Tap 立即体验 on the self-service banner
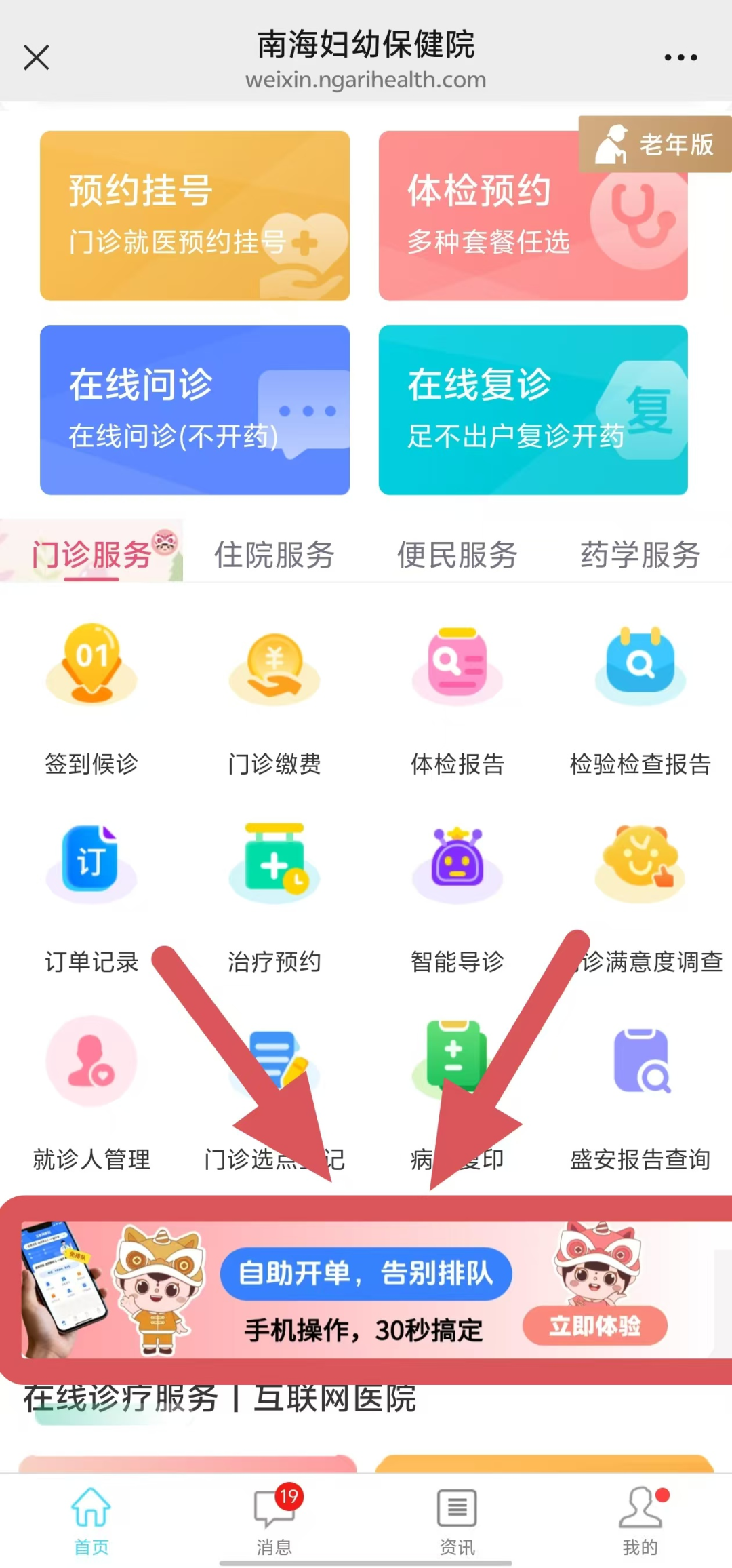Viewport: 732px width, 1568px height. 594,1325
